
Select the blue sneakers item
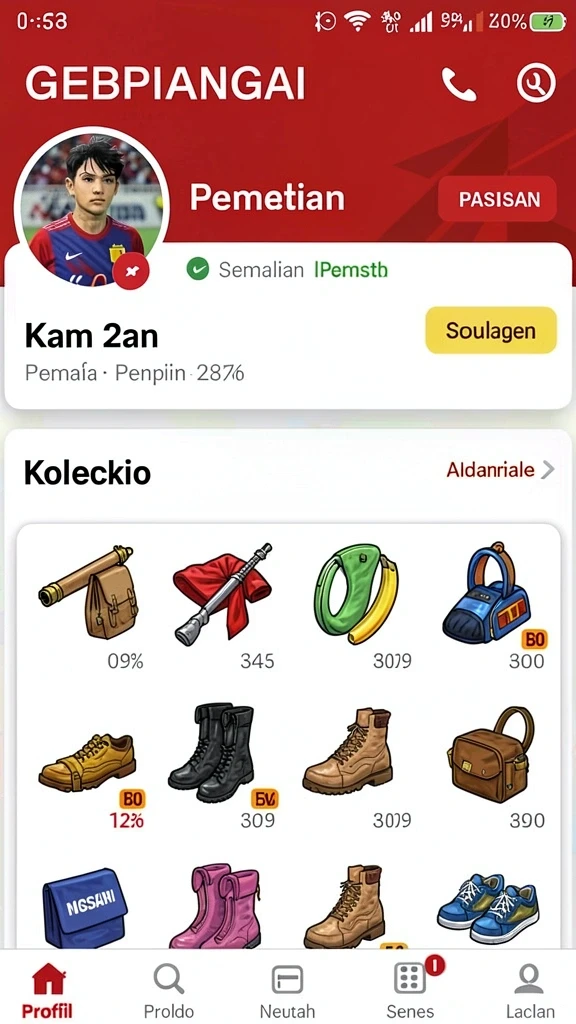[x=488, y=908]
